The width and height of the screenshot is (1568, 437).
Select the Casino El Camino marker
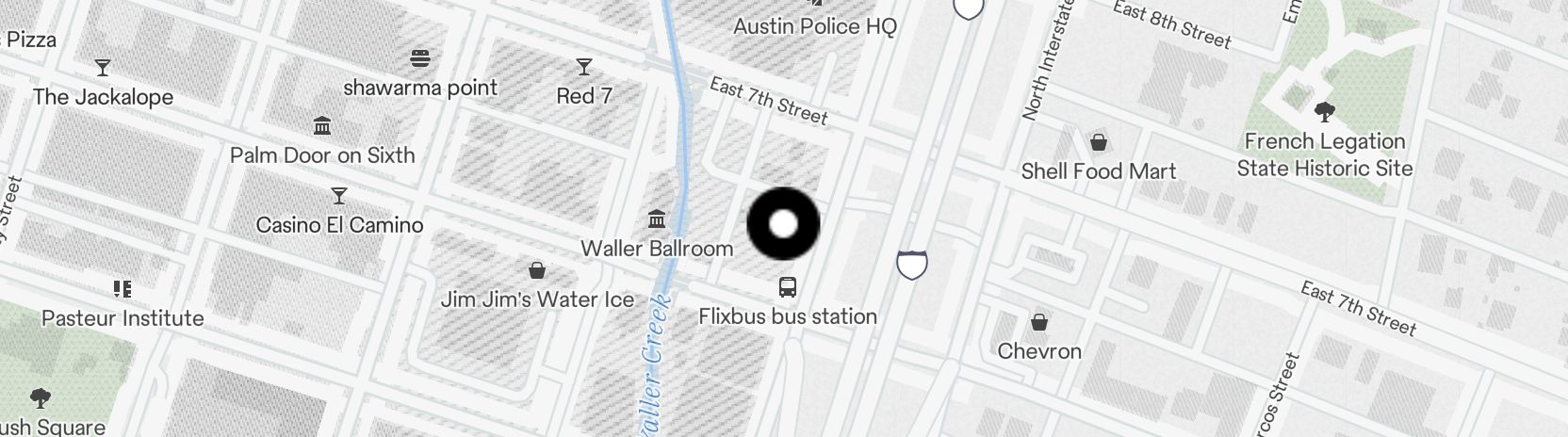point(339,197)
